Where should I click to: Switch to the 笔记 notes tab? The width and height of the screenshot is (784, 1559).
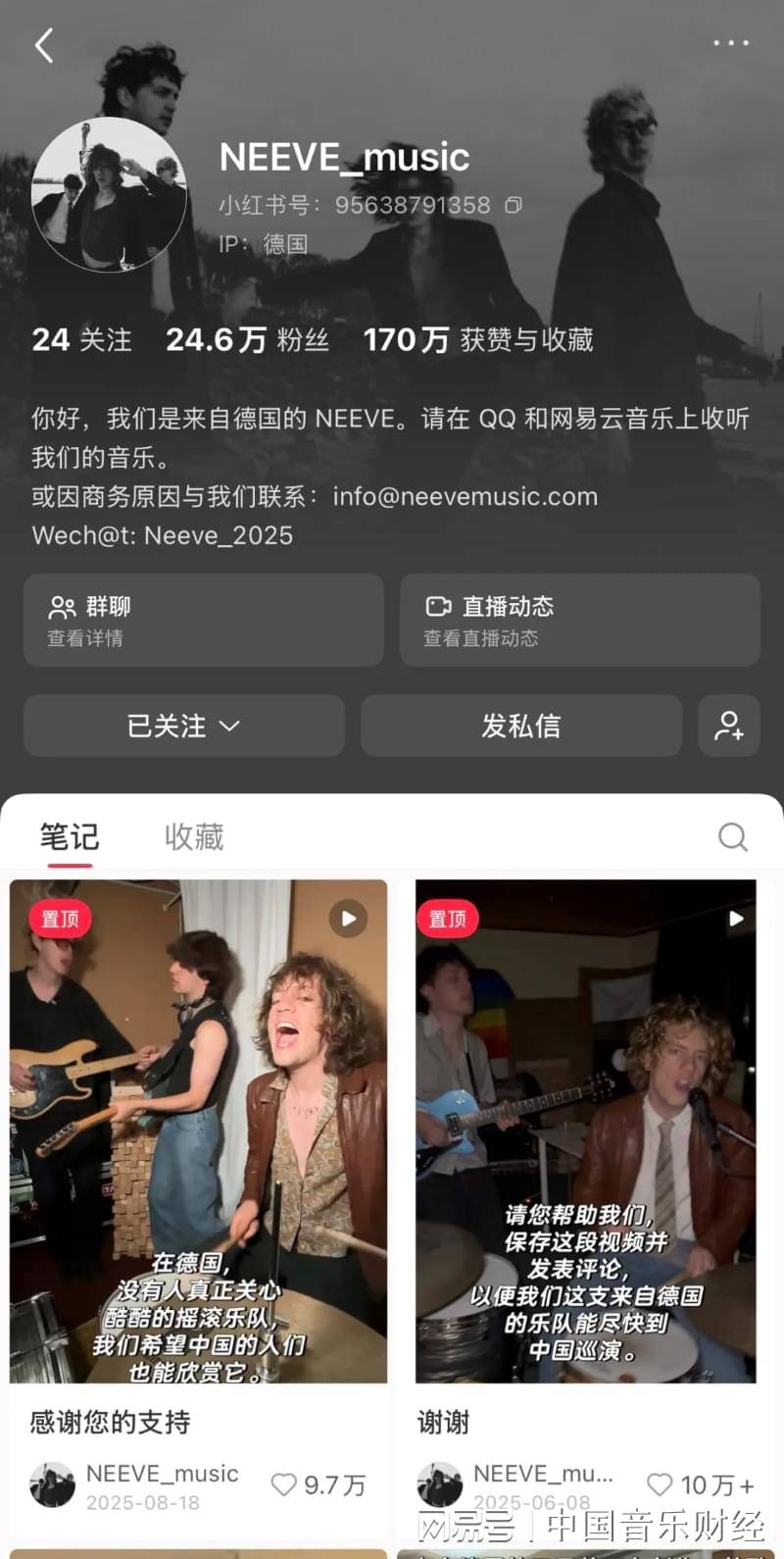tap(70, 836)
